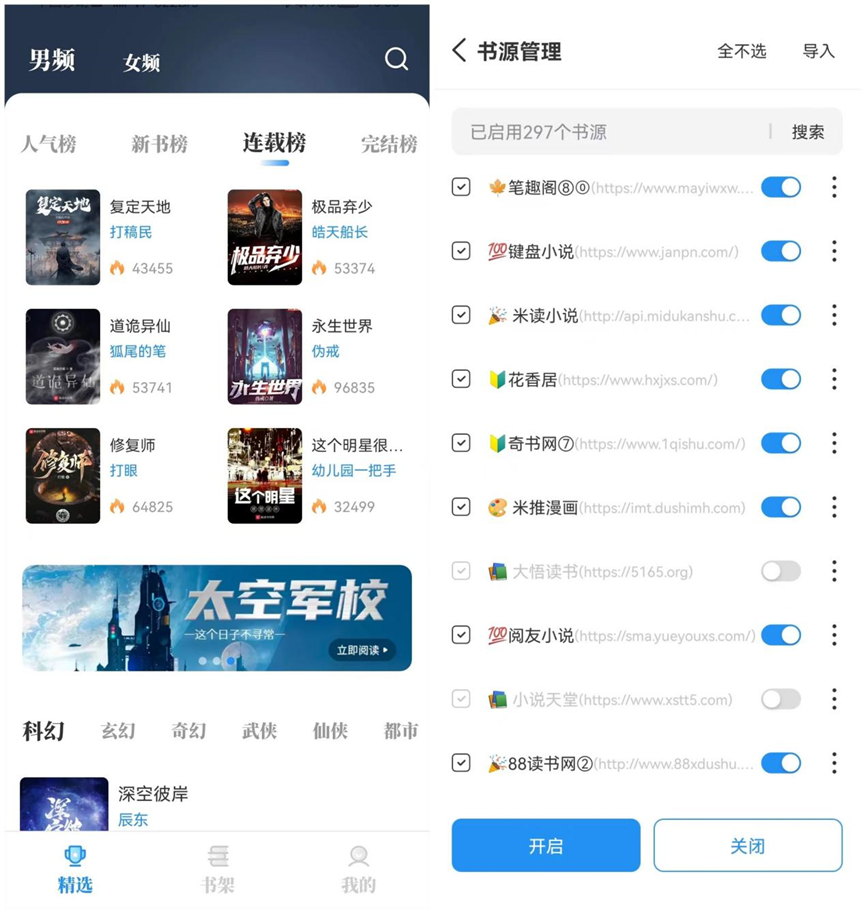Switch to the 女频 tab

click(x=141, y=62)
